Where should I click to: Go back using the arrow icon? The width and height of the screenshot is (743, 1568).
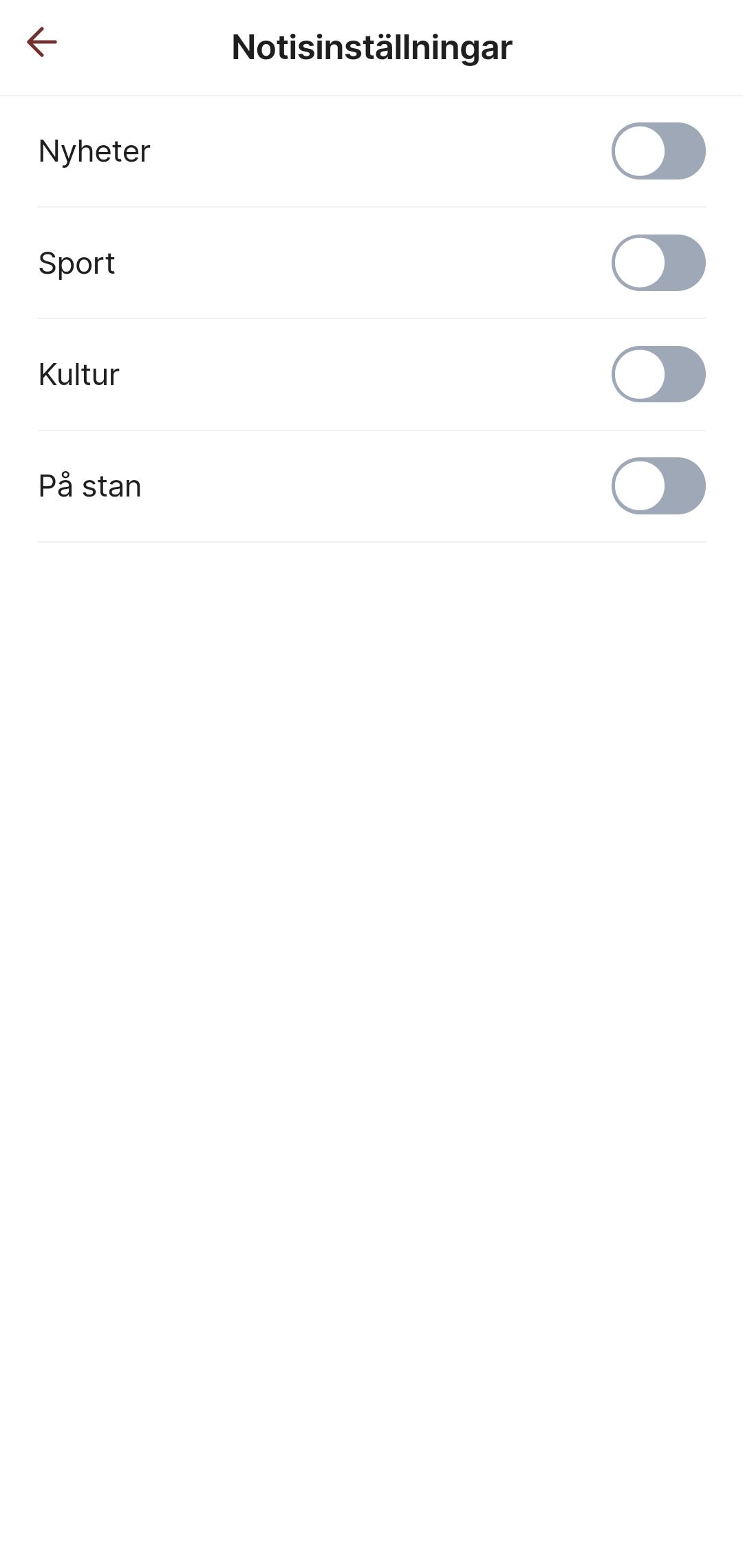point(41,43)
